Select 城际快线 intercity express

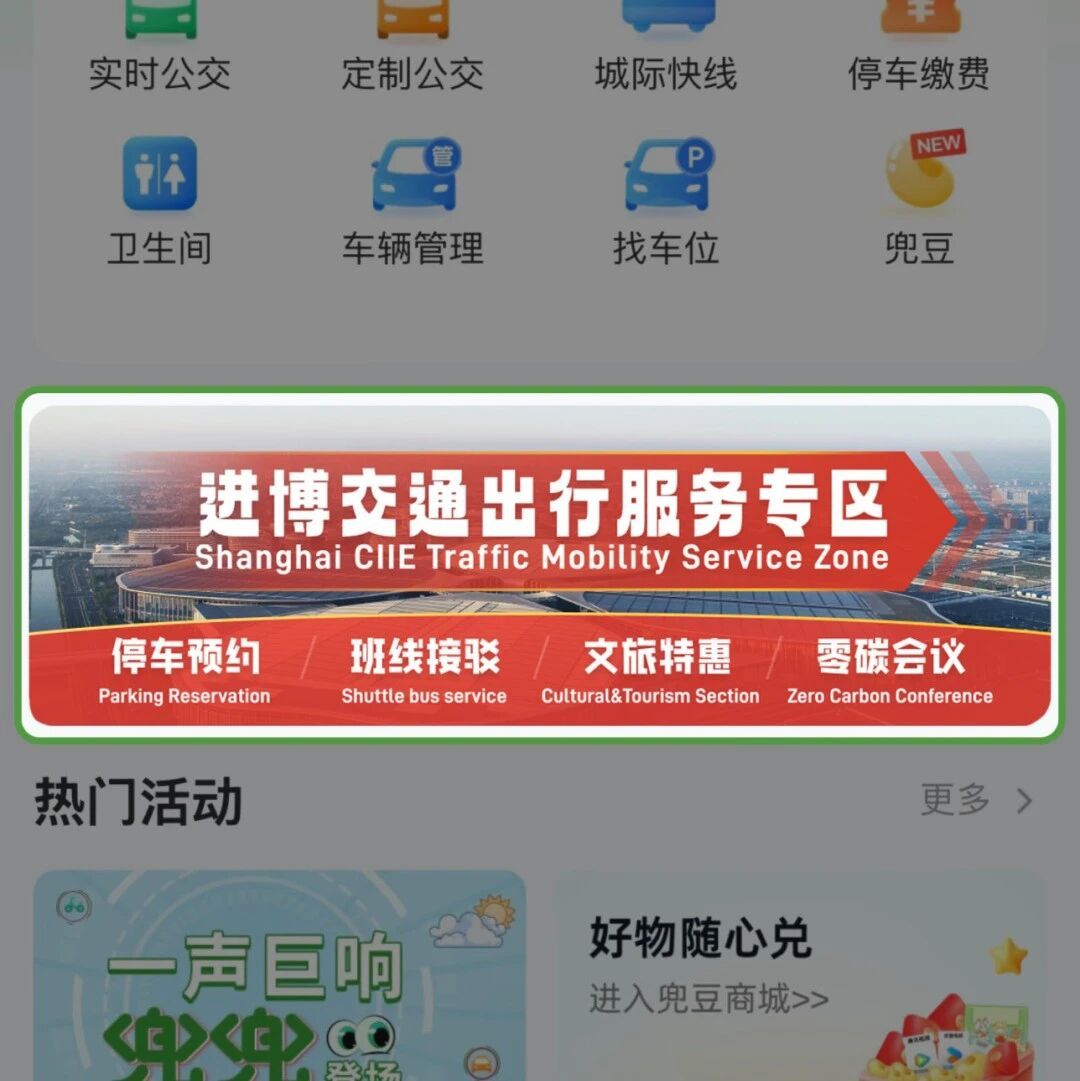pyautogui.click(x=666, y=45)
